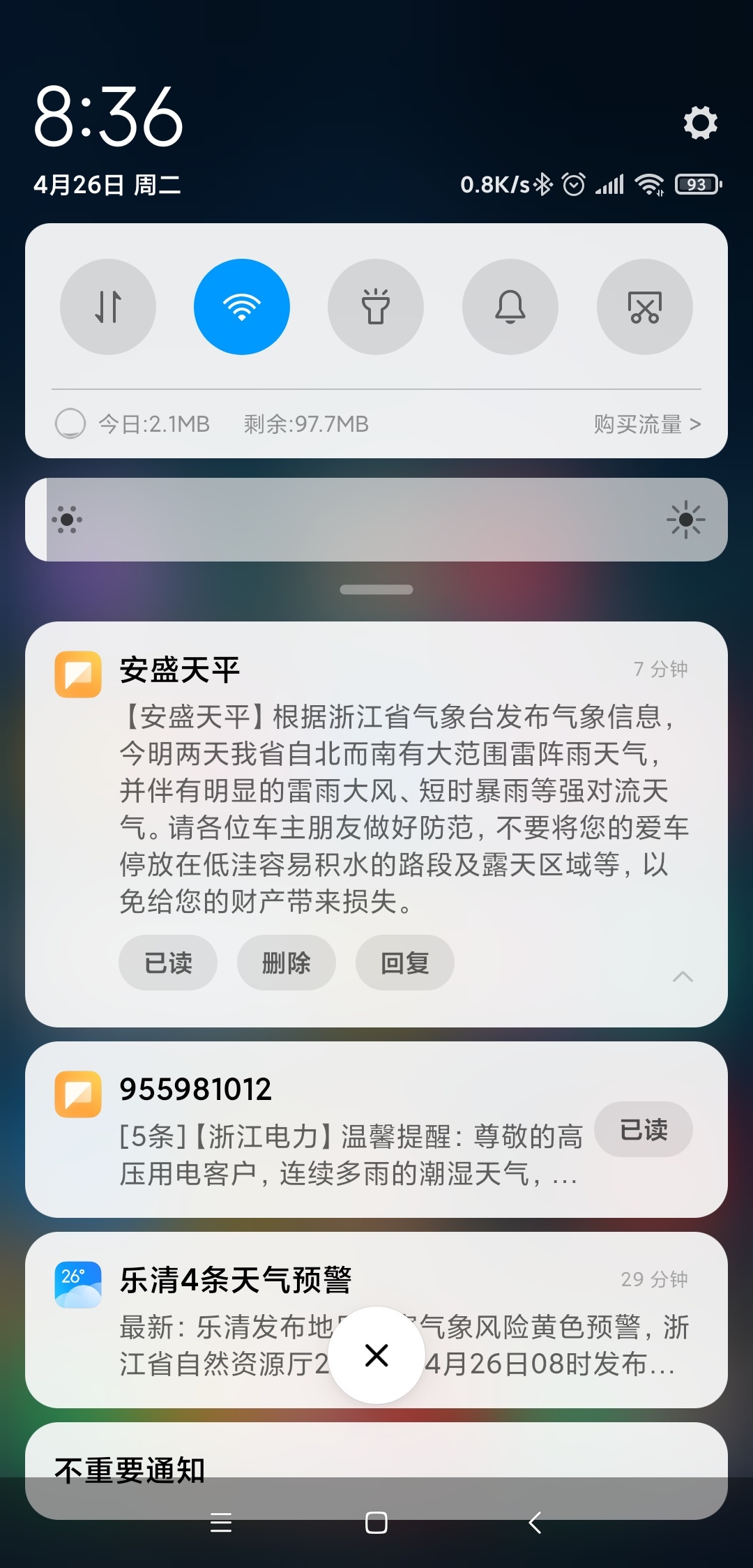
Task: Tap the system back button
Action: [x=535, y=1523]
